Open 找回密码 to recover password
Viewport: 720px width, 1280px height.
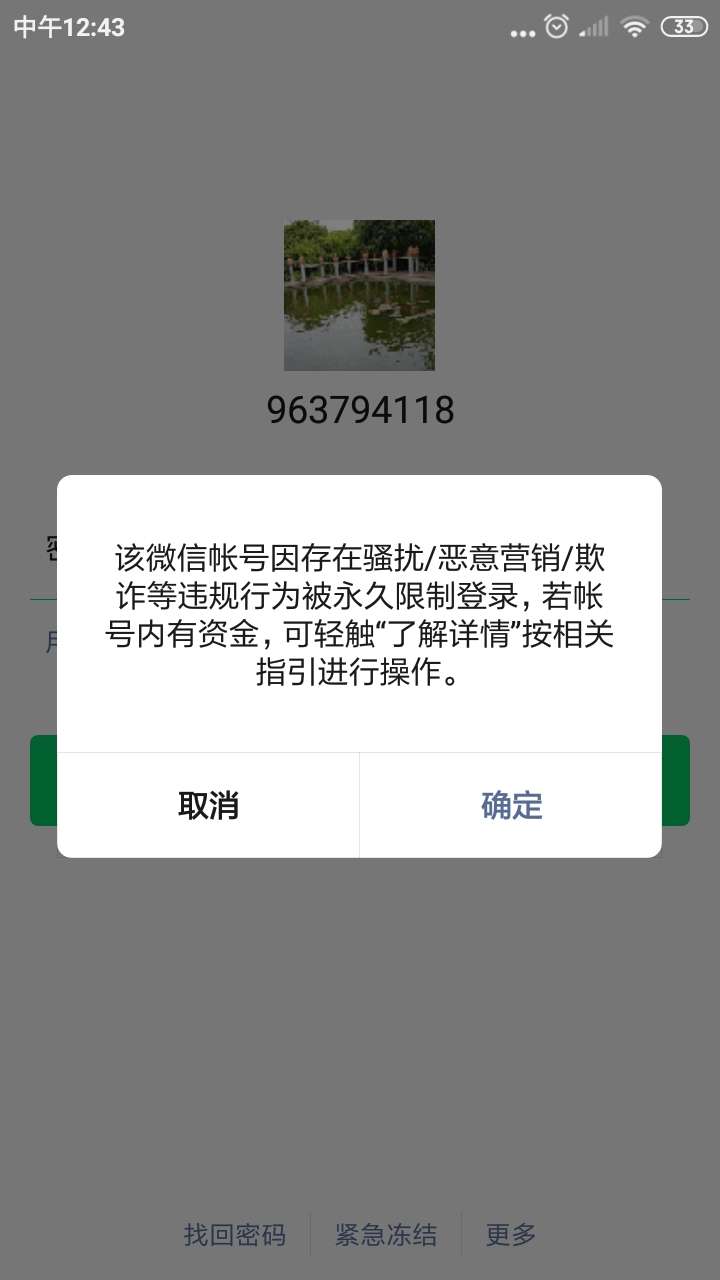point(235,1235)
